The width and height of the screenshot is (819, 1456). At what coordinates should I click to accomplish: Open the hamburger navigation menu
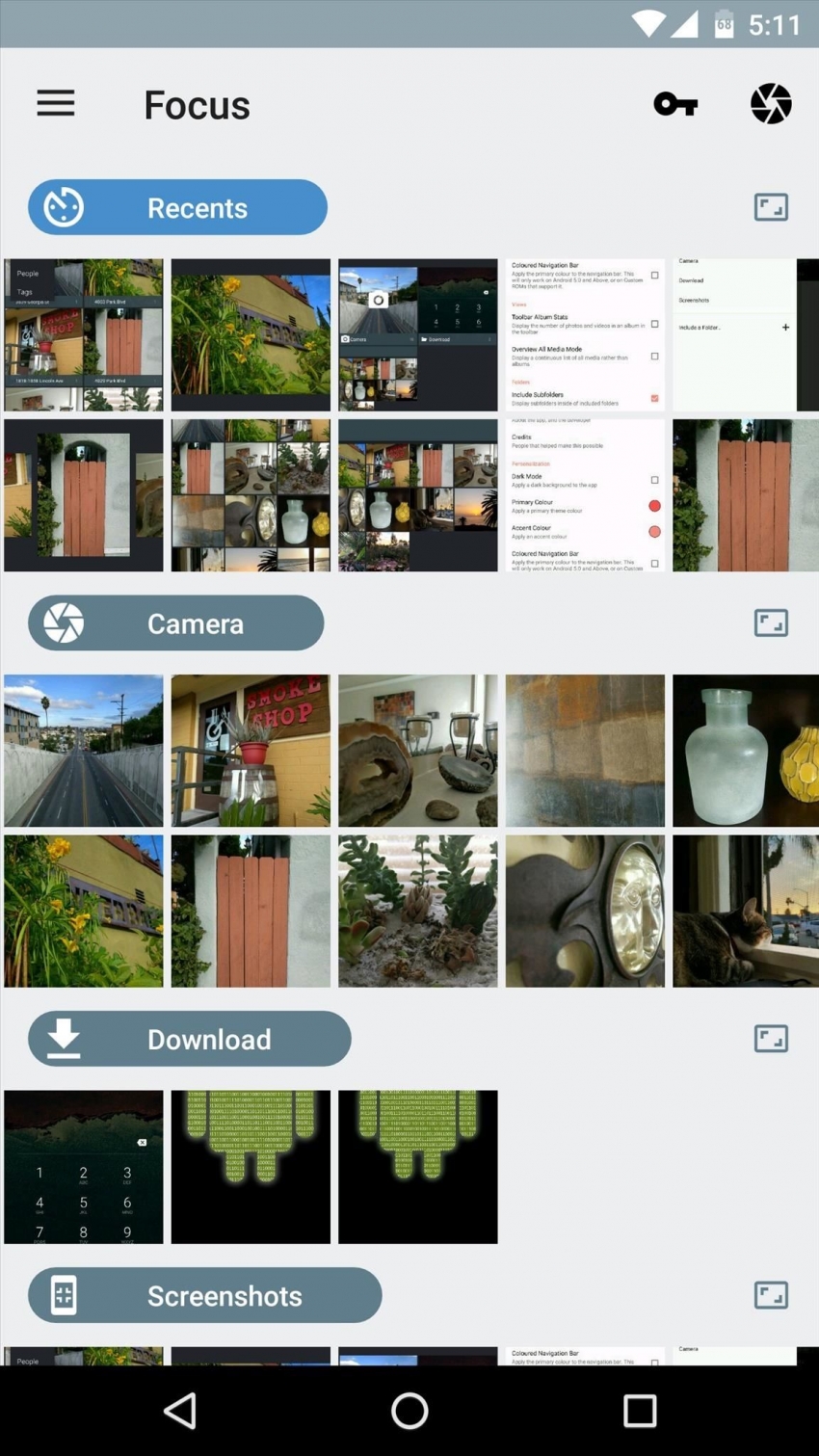(x=56, y=103)
